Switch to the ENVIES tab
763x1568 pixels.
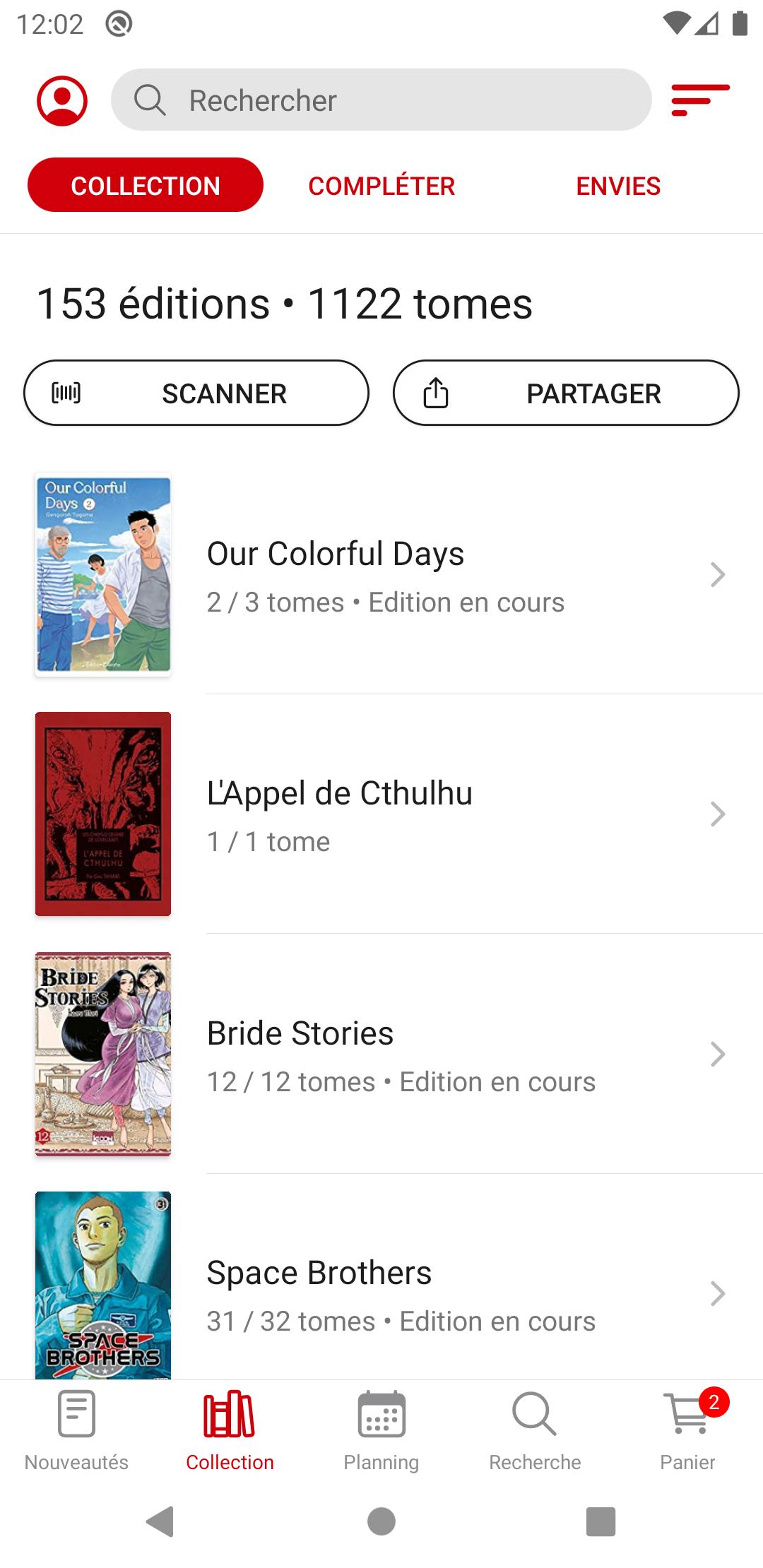point(618,185)
